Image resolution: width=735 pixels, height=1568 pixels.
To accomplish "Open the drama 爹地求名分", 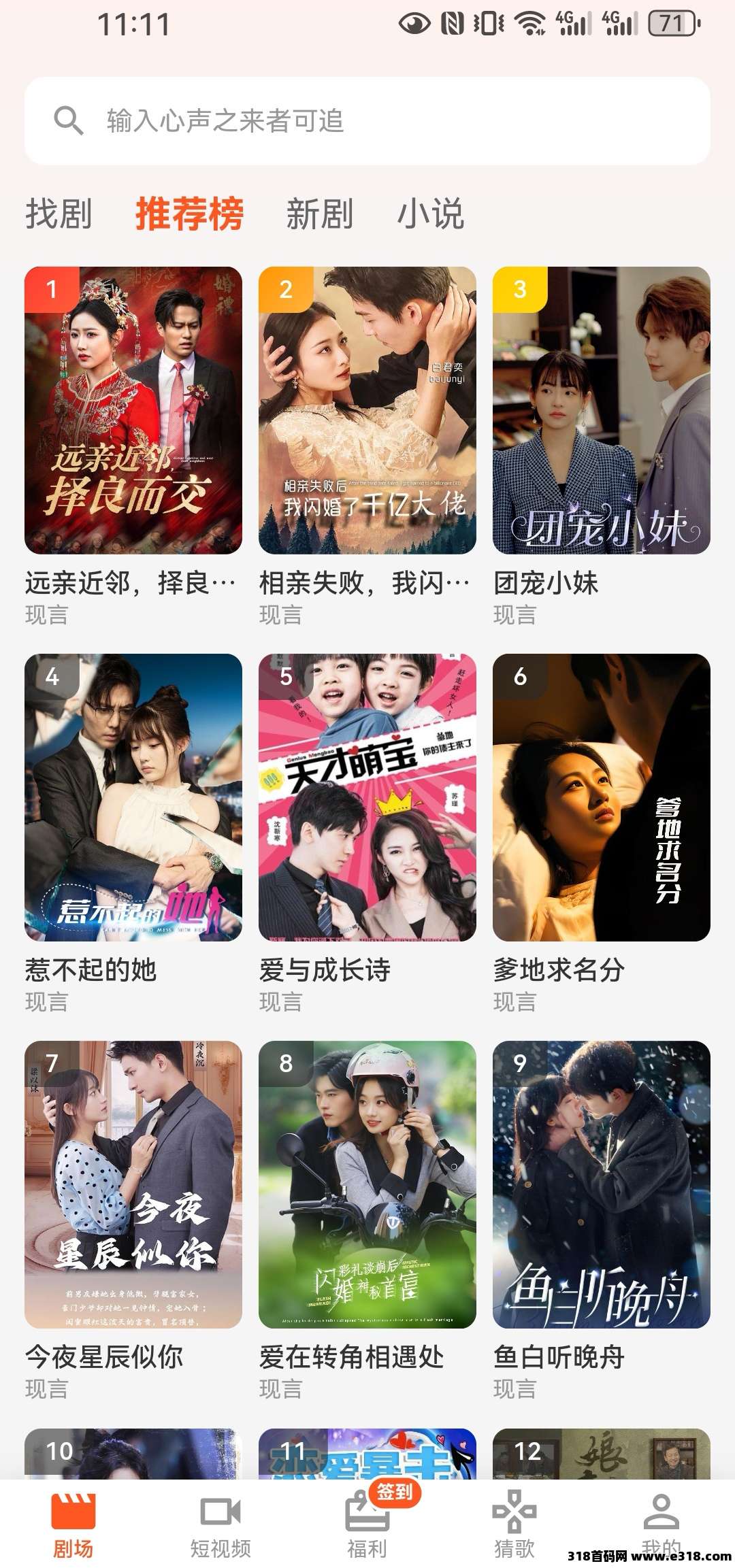I will (x=602, y=797).
